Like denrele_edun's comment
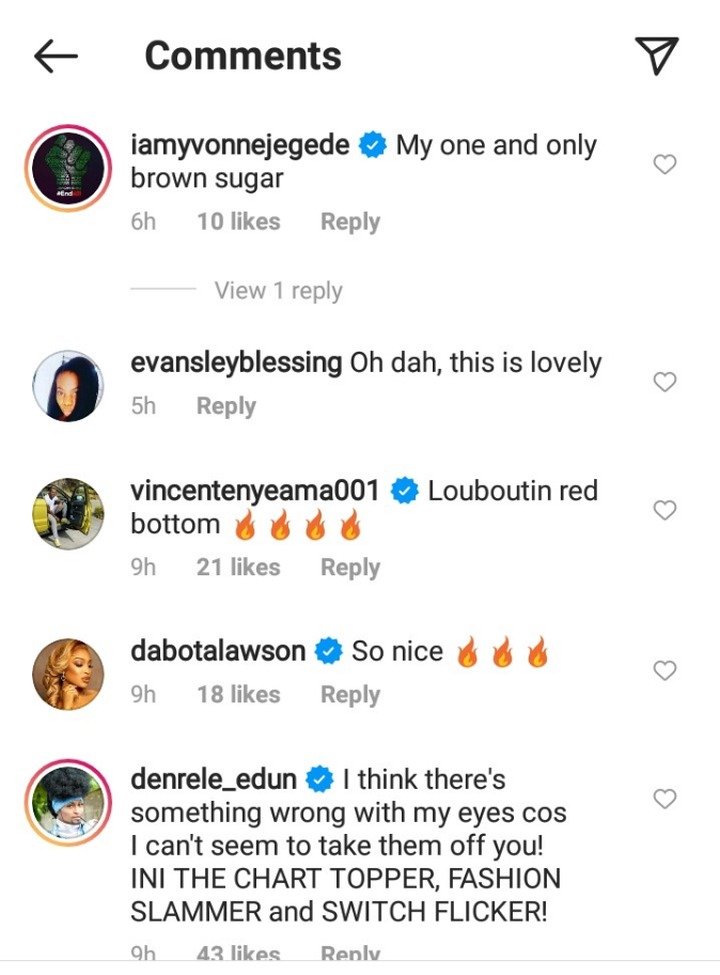 pos(665,798)
